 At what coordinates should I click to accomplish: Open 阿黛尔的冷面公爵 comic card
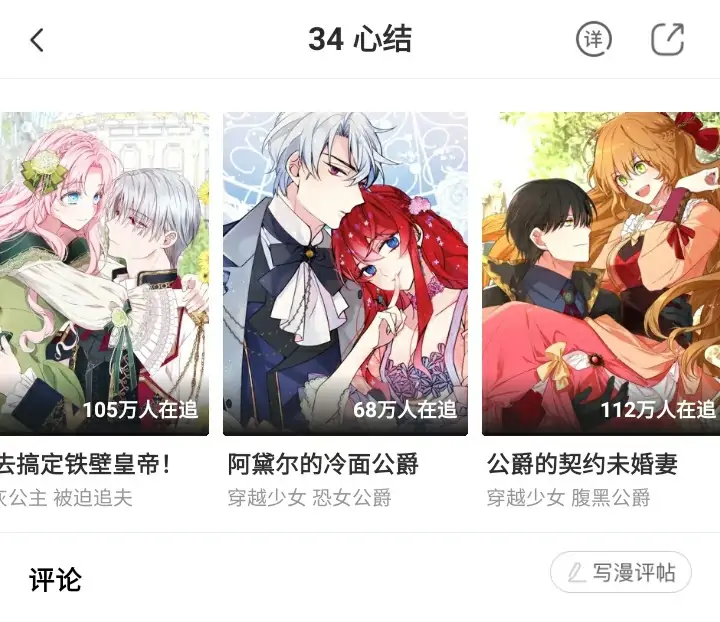[345, 275]
